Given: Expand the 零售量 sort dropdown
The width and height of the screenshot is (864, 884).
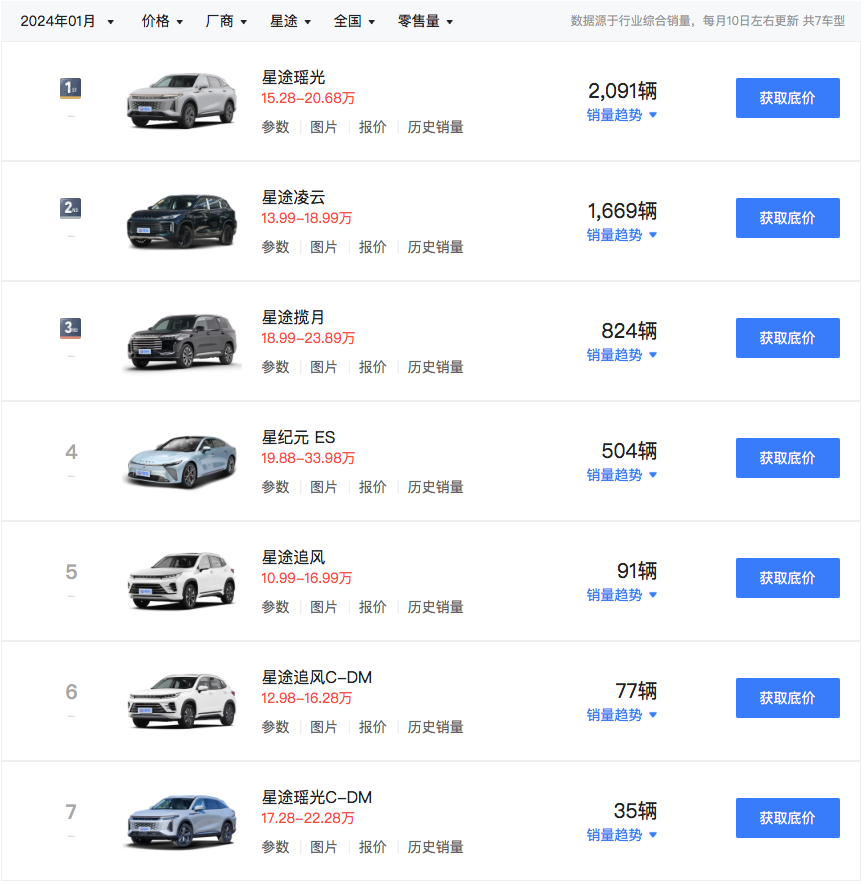Looking at the screenshot, I should coord(425,21).
